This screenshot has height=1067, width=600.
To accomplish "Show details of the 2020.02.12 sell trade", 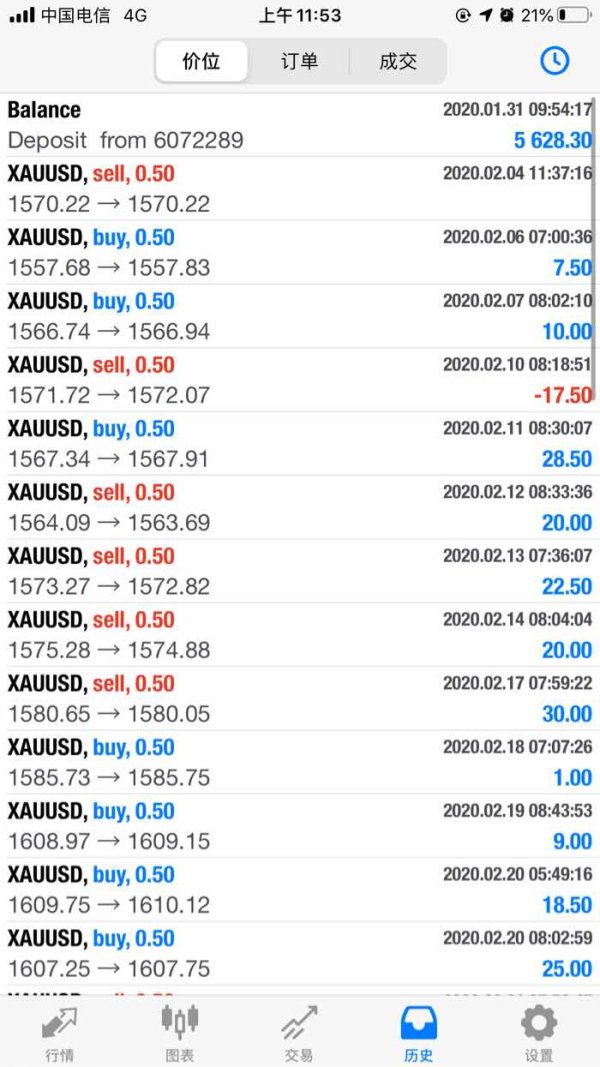I will point(300,508).
